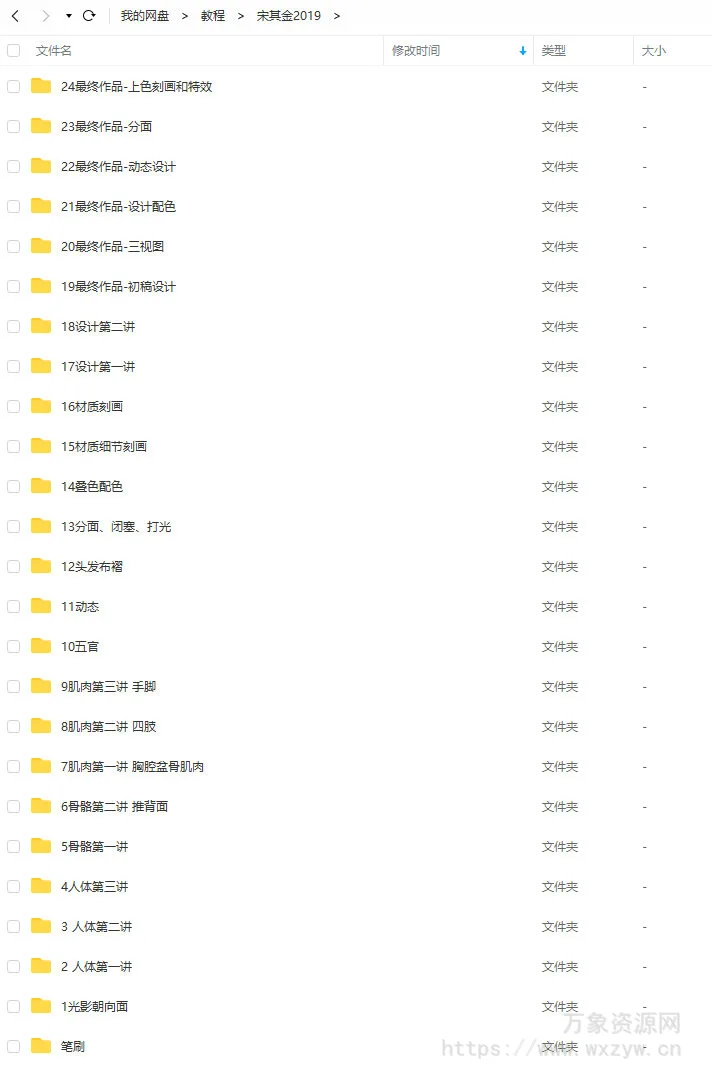Open folder 1光影朝向面
This screenshot has width=712, height=1083.
click(x=94, y=1007)
